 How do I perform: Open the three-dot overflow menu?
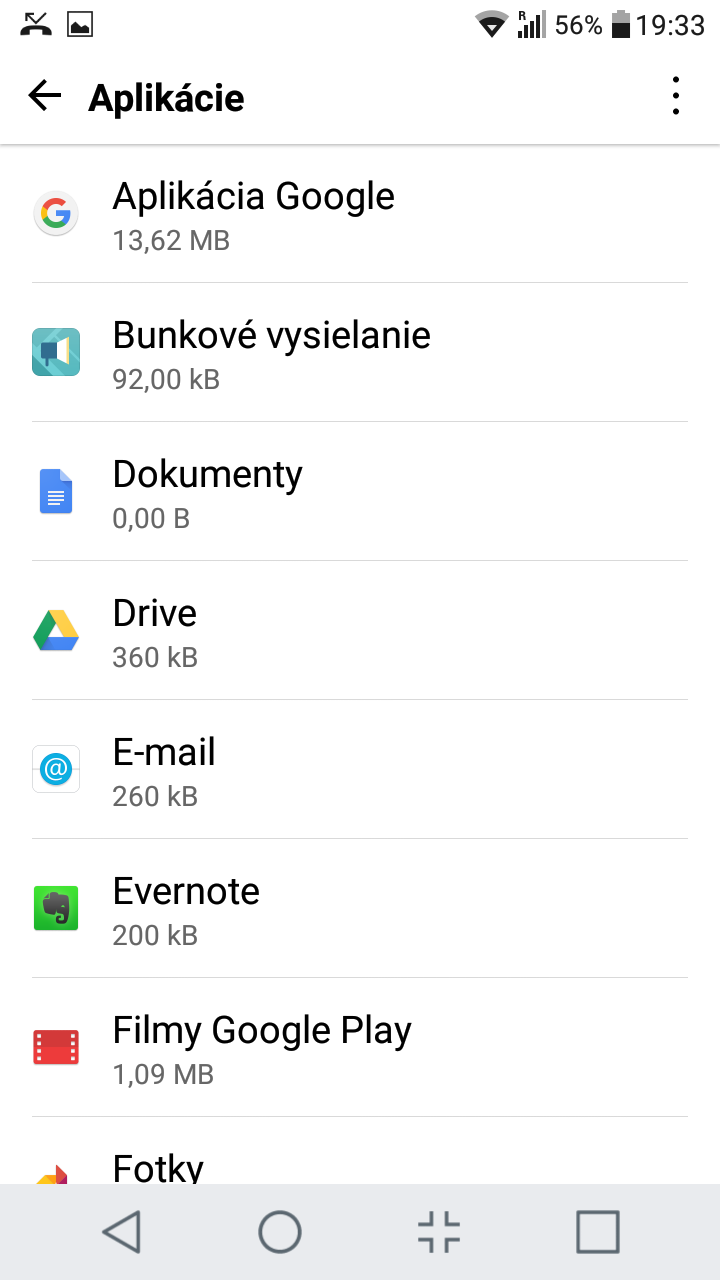click(x=676, y=96)
